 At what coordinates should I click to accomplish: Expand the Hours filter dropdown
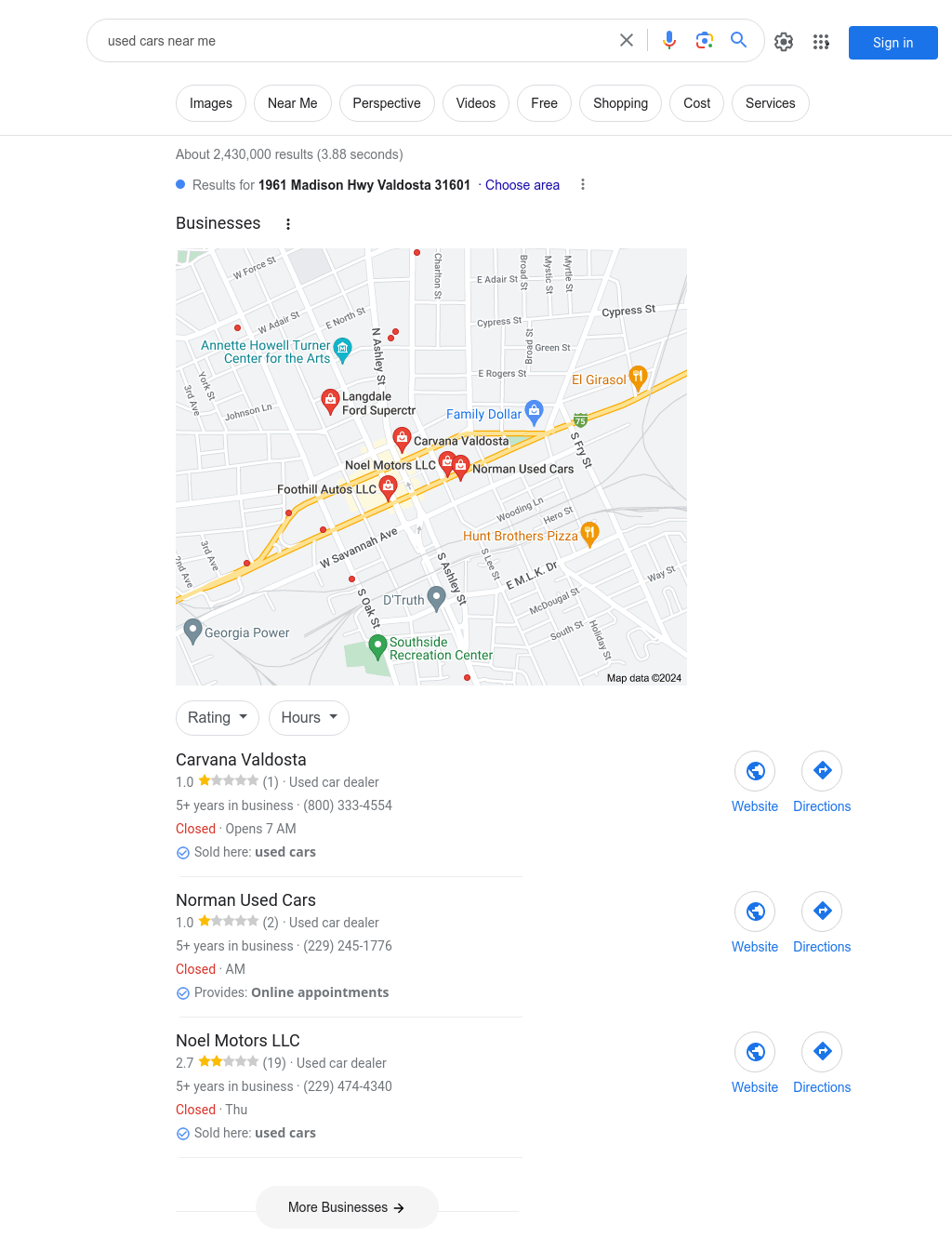coord(309,718)
